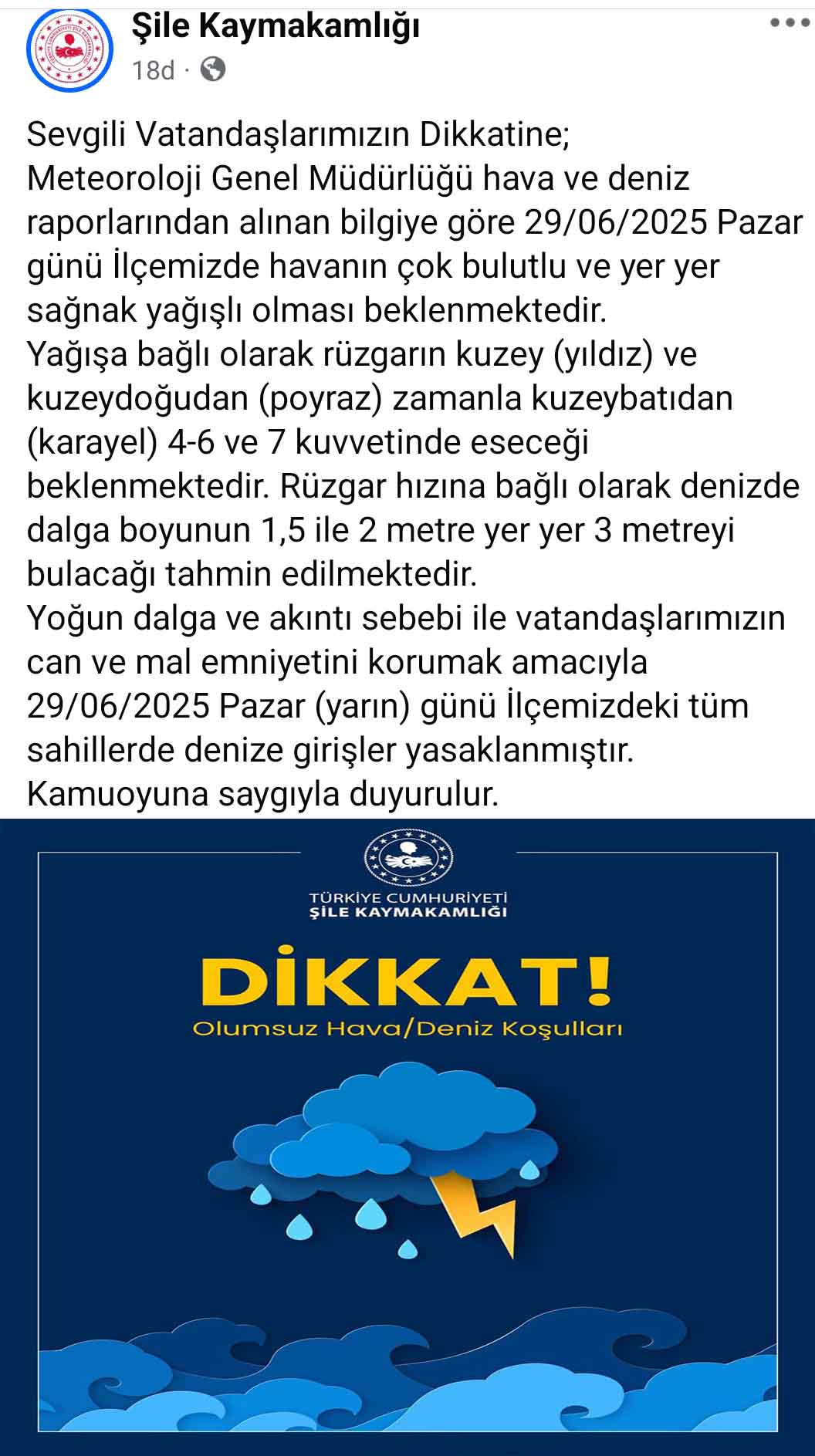
Task: Tap the 18d post timestamp
Action: pos(153,70)
